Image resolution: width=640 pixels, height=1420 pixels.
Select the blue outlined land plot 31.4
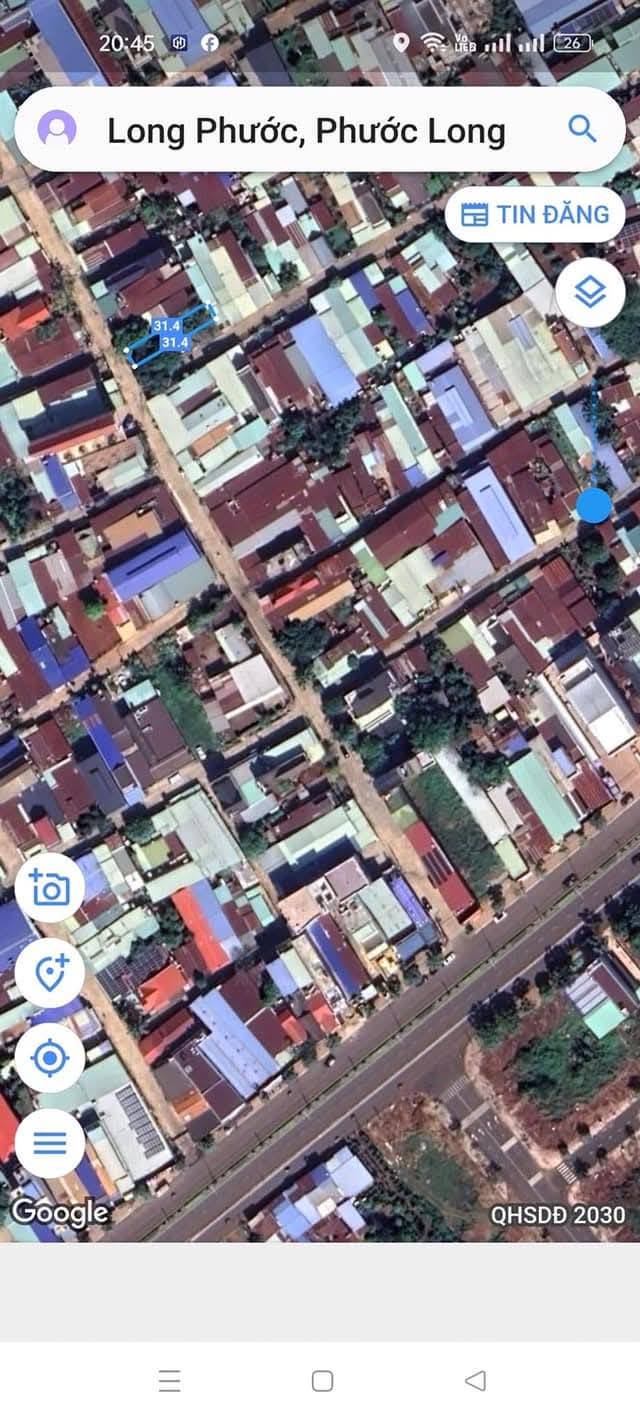coord(171,335)
